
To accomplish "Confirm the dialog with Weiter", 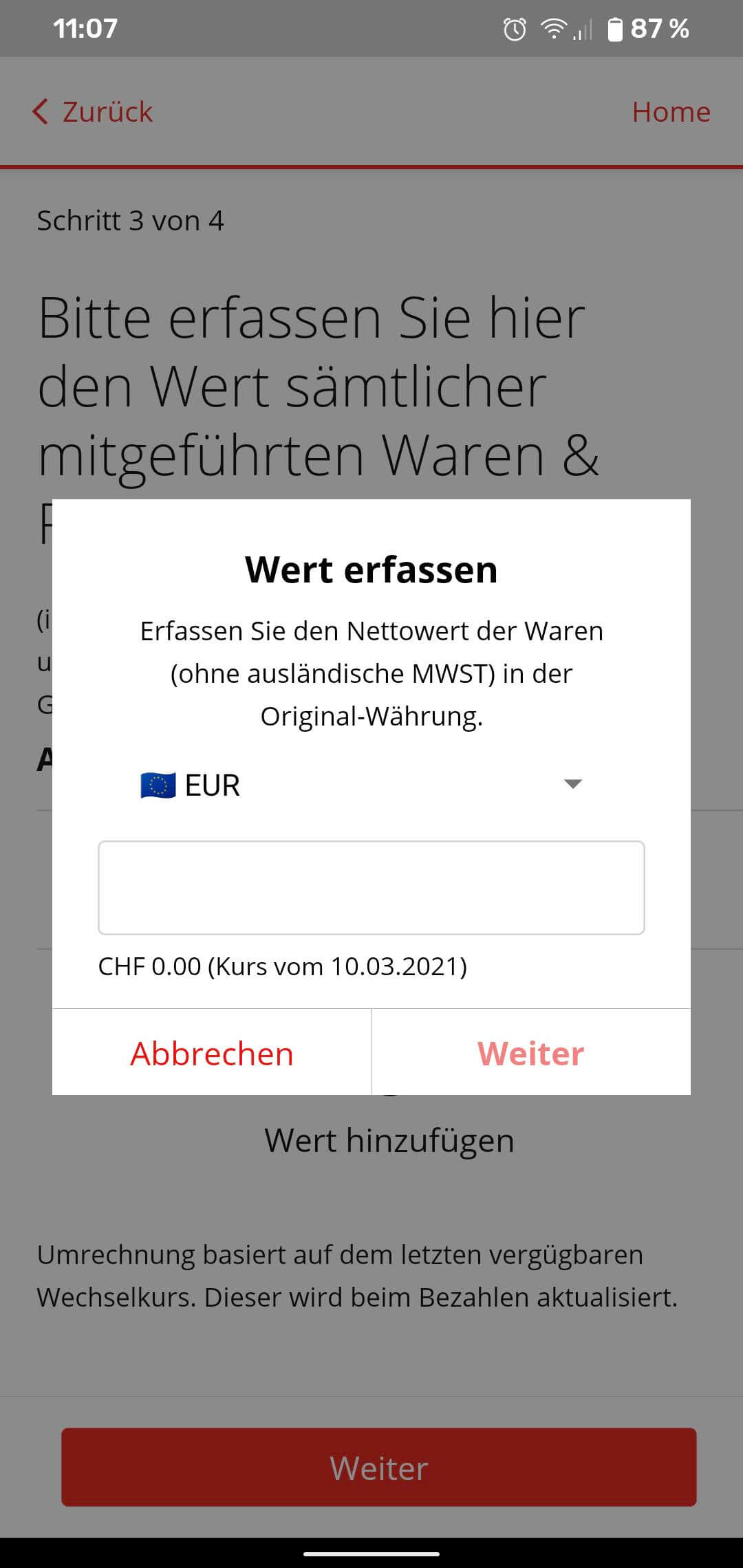I will [531, 1053].
